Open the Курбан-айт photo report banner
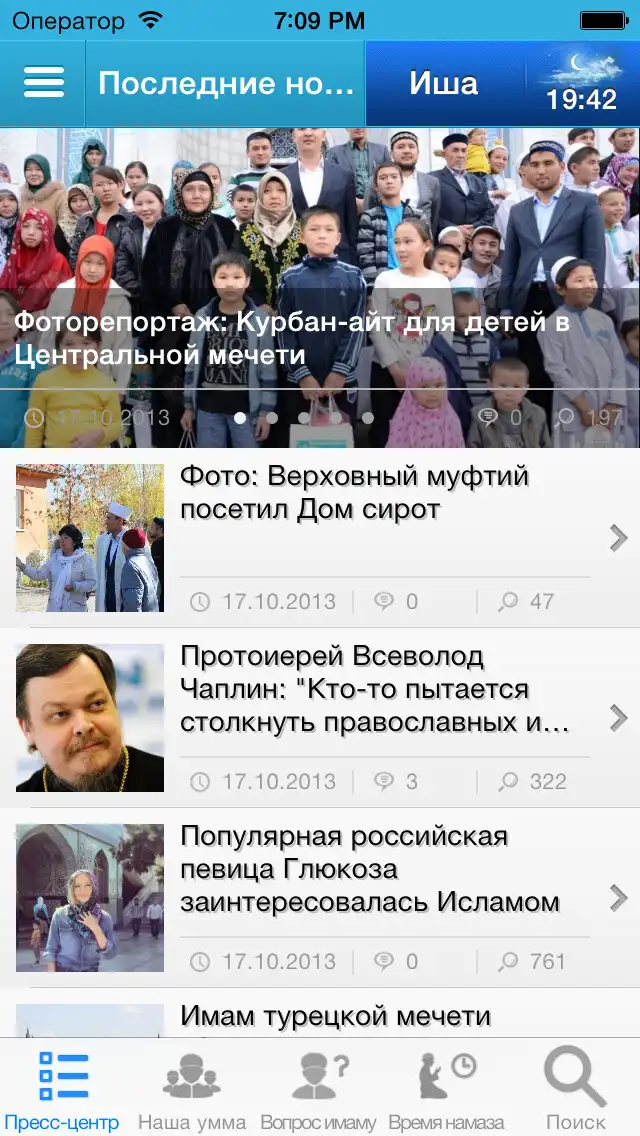 pos(320,338)
